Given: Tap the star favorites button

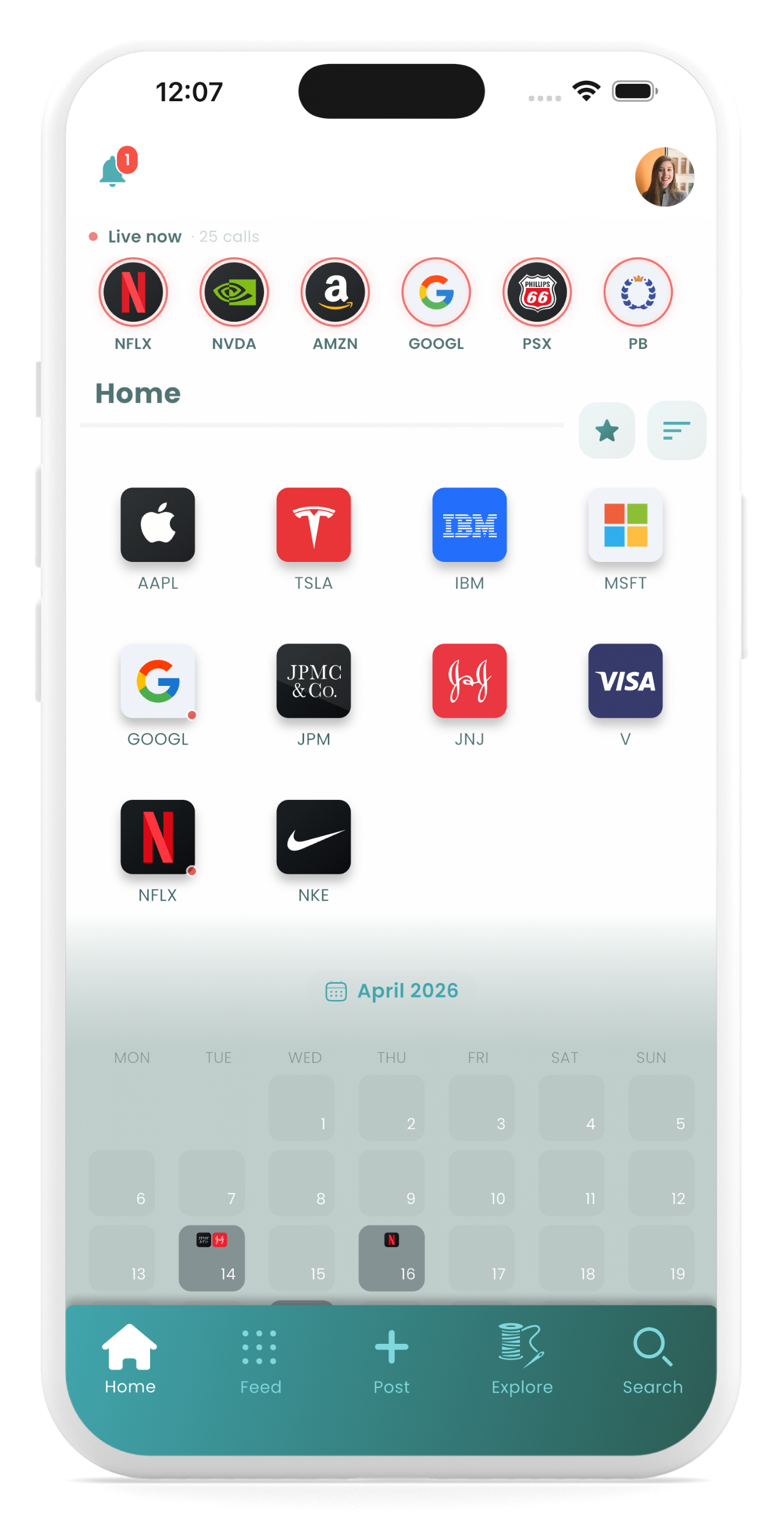Looking at the screenshot, I should click(x=607, y=431).
